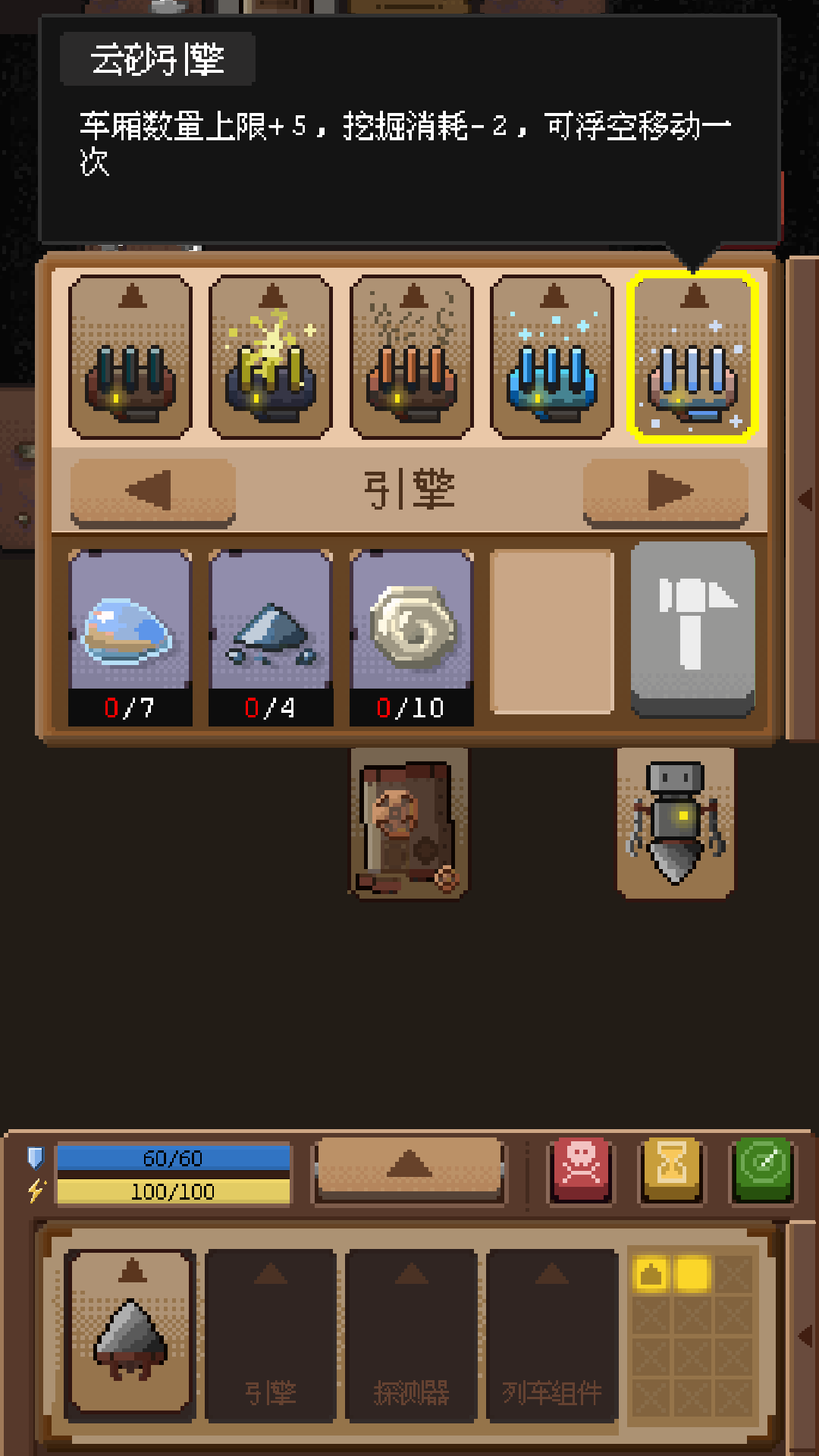The width and height of the screenshot is (819, 1456).
Task: Tap the spiral fossil material 0/10
Action: 412,637
